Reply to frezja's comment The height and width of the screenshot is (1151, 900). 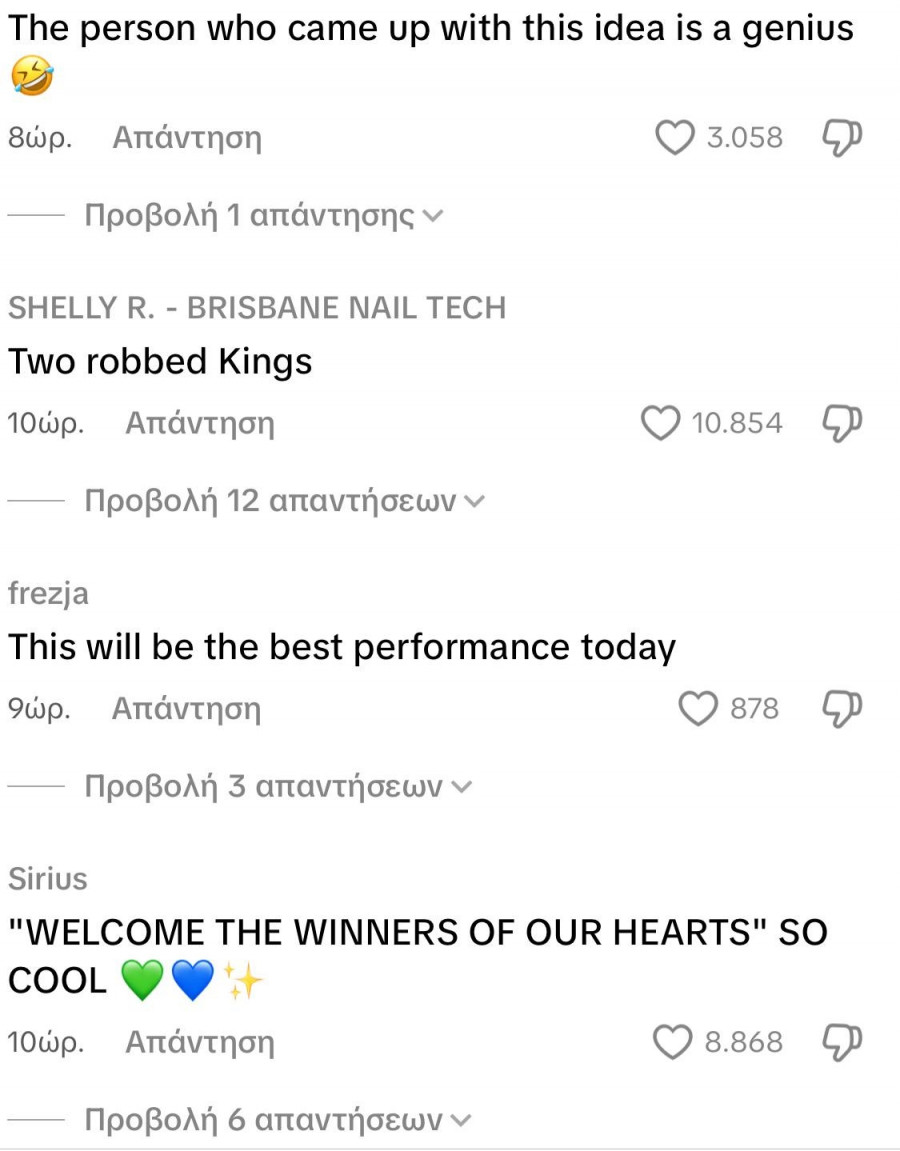tap(186, 709)
